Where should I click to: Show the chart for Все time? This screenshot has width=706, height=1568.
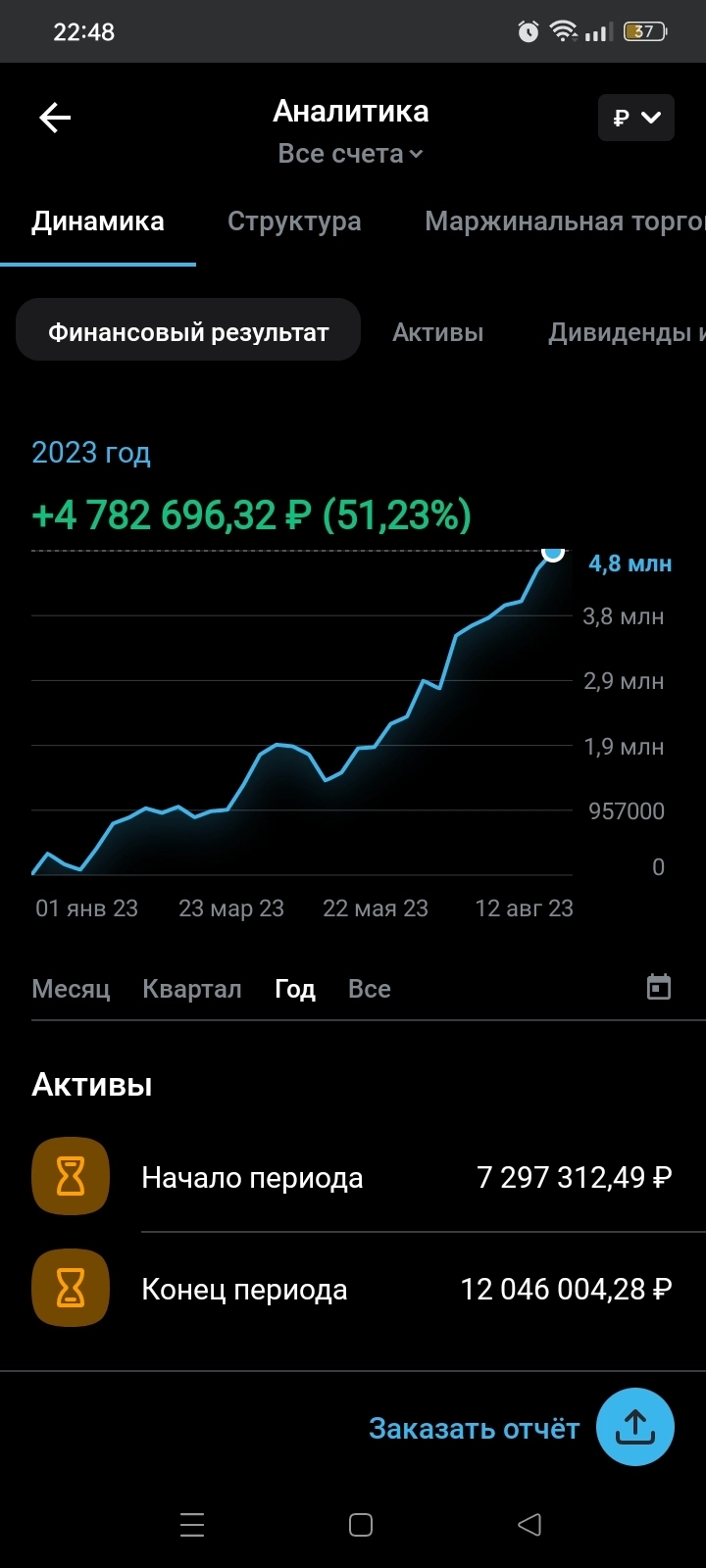tap(370, 989)
